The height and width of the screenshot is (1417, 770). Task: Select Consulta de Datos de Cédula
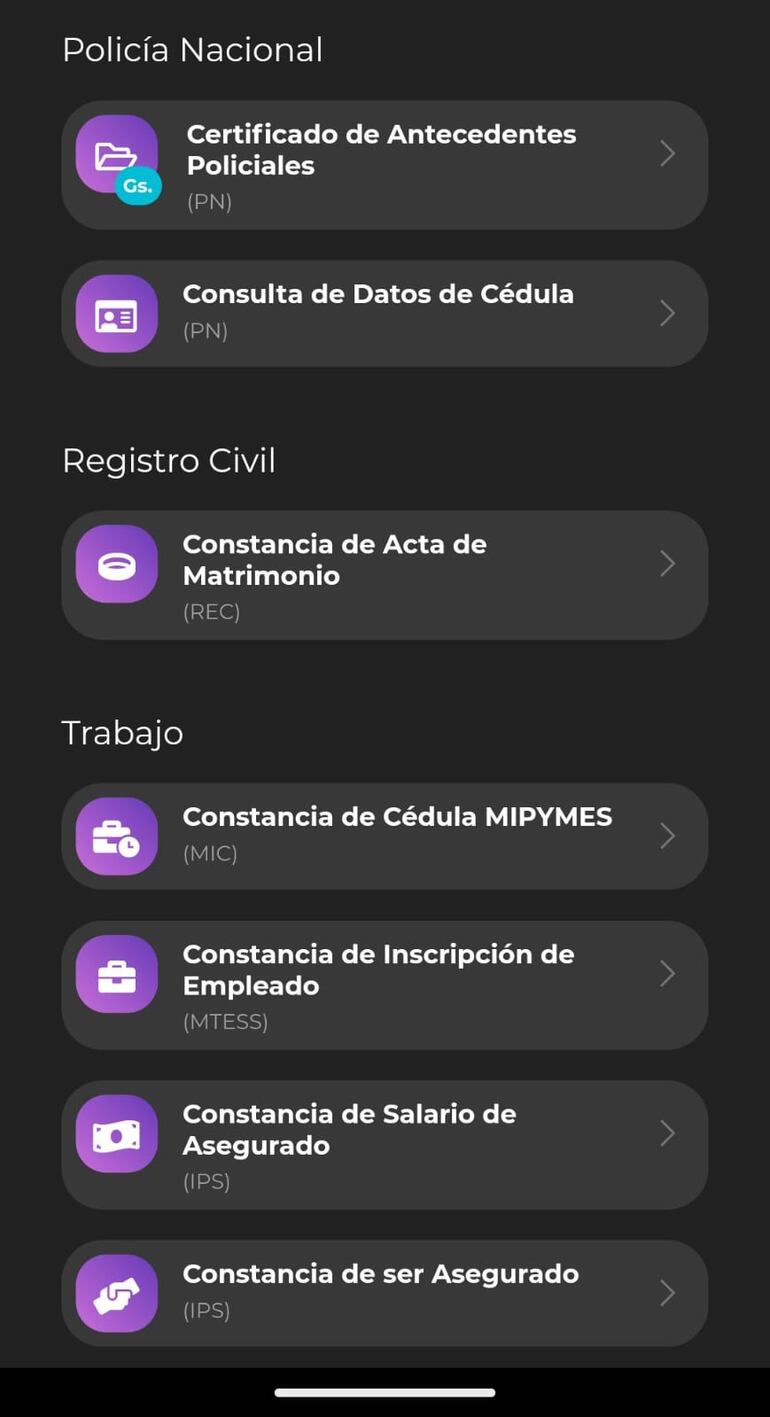(x=384, y=313)
